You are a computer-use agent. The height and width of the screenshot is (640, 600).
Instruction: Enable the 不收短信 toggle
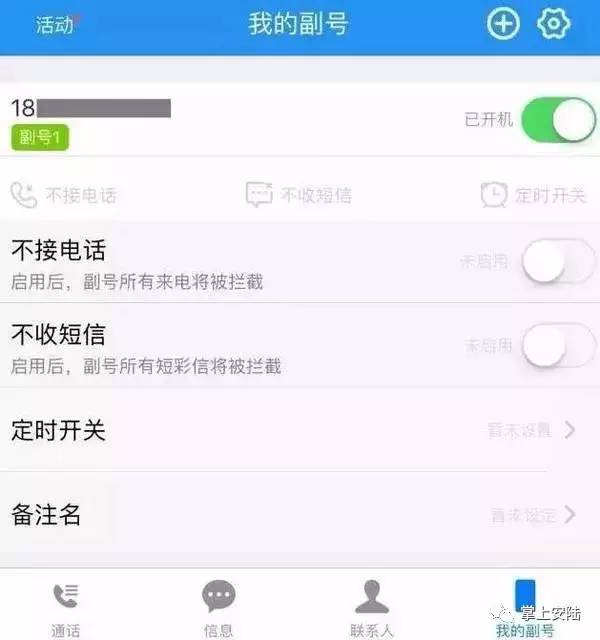pyautogui.click(x=558, y=346)
